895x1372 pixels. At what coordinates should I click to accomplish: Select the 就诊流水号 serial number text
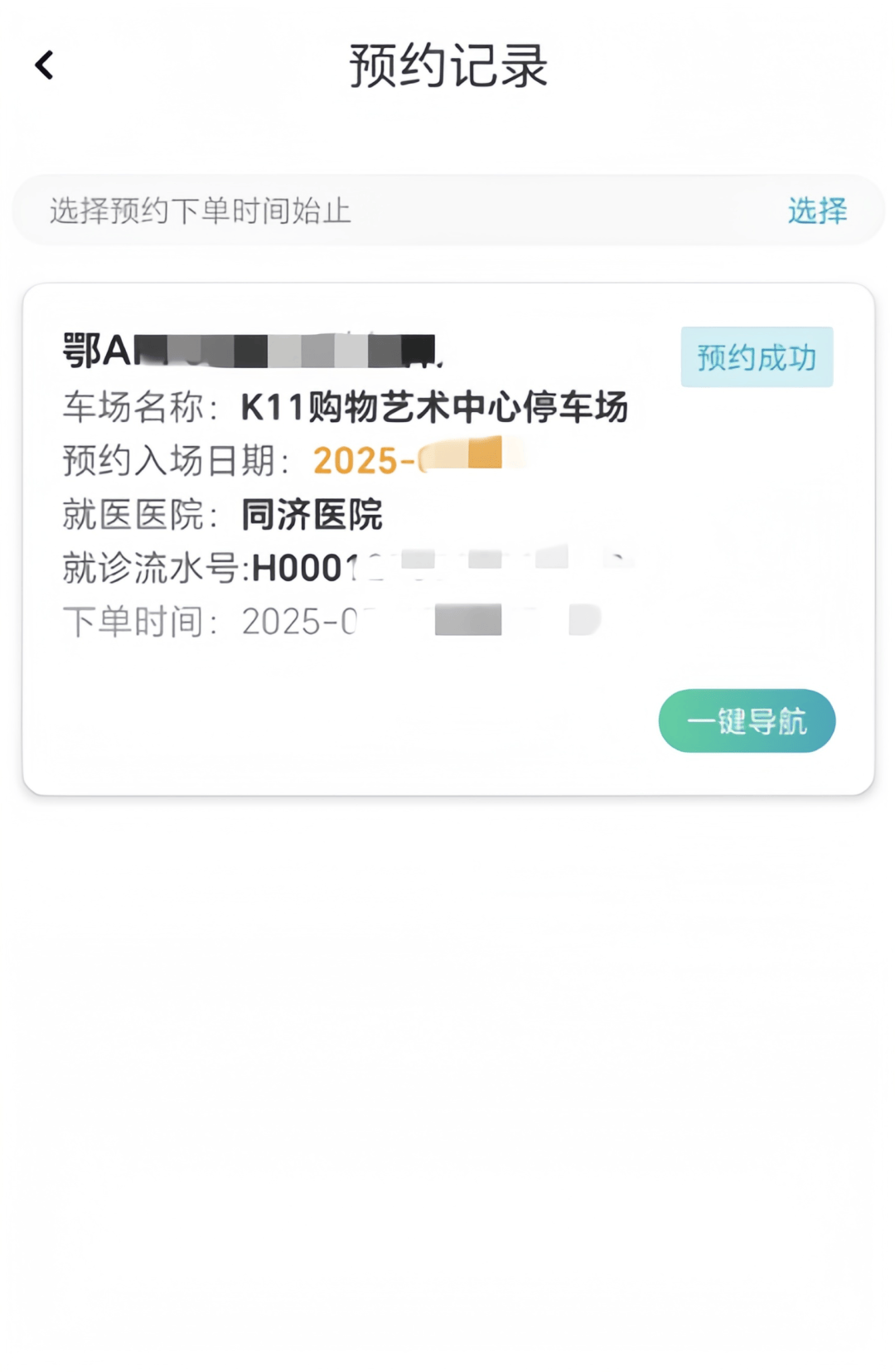[414, 568]
